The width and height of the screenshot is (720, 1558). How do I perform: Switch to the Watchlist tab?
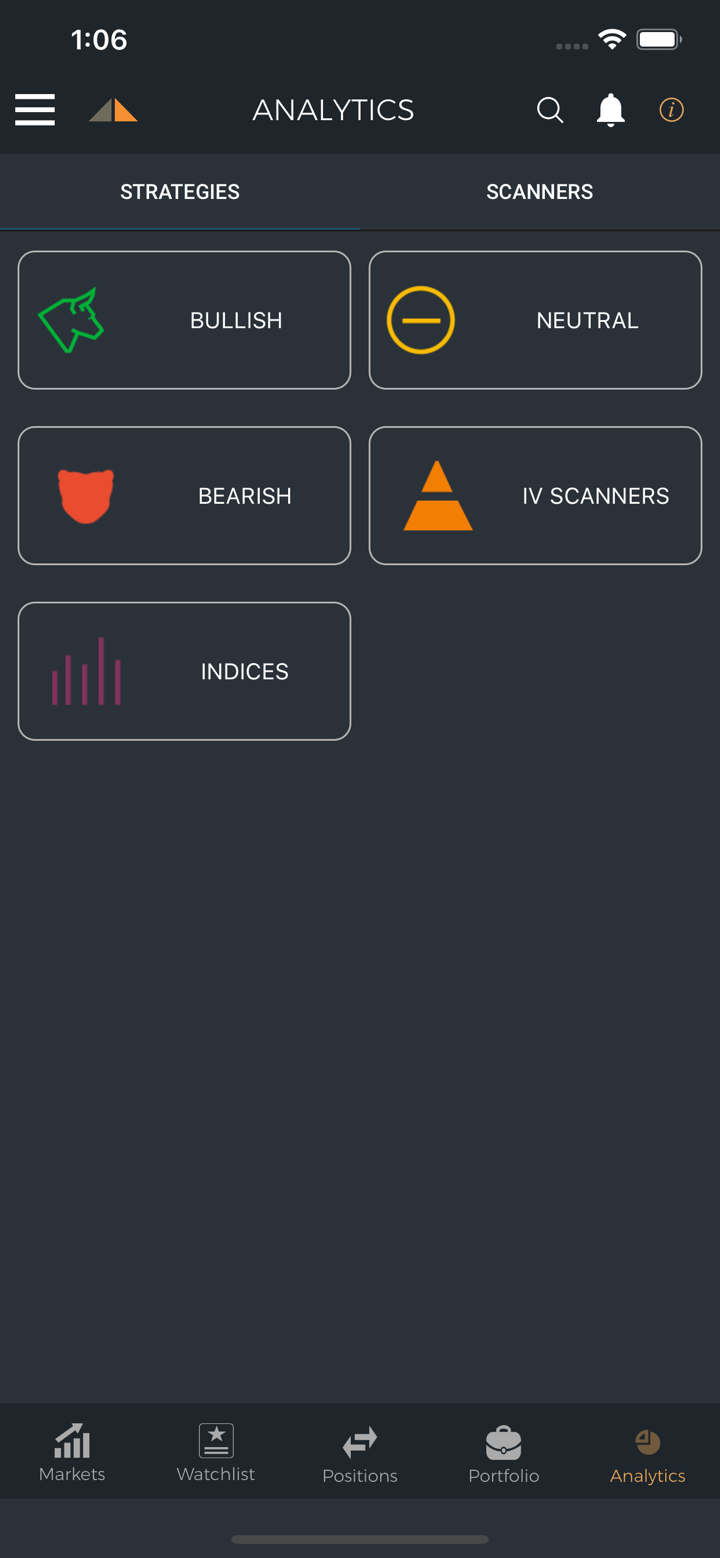(216, 1453)
